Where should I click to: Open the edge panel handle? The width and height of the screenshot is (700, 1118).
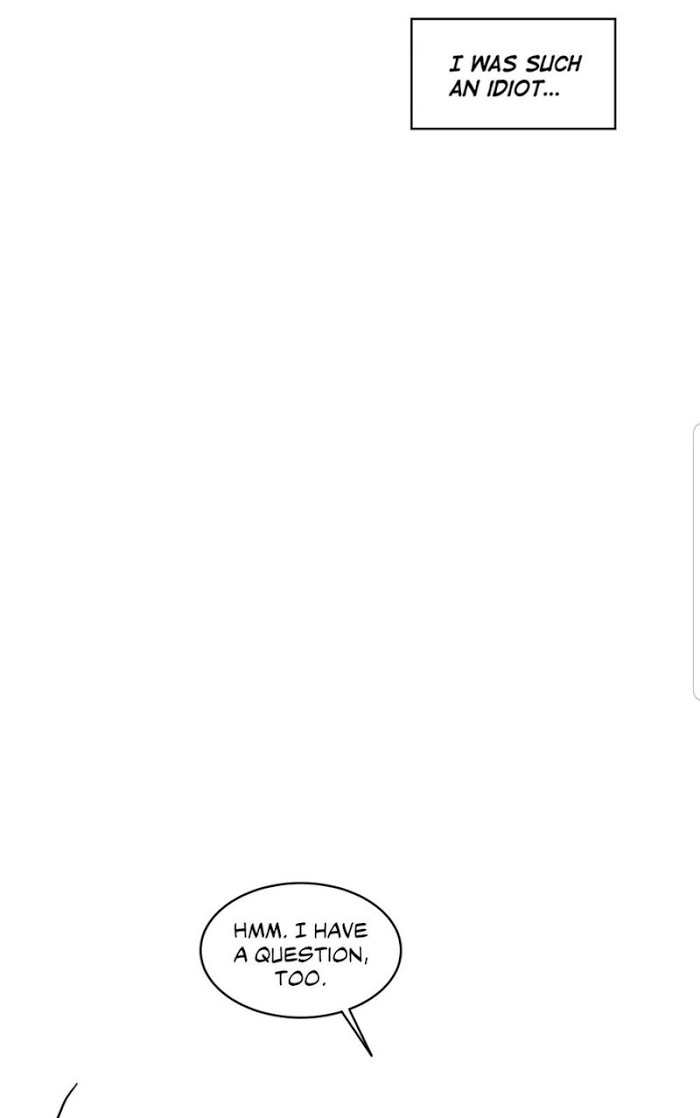(695, 561)
